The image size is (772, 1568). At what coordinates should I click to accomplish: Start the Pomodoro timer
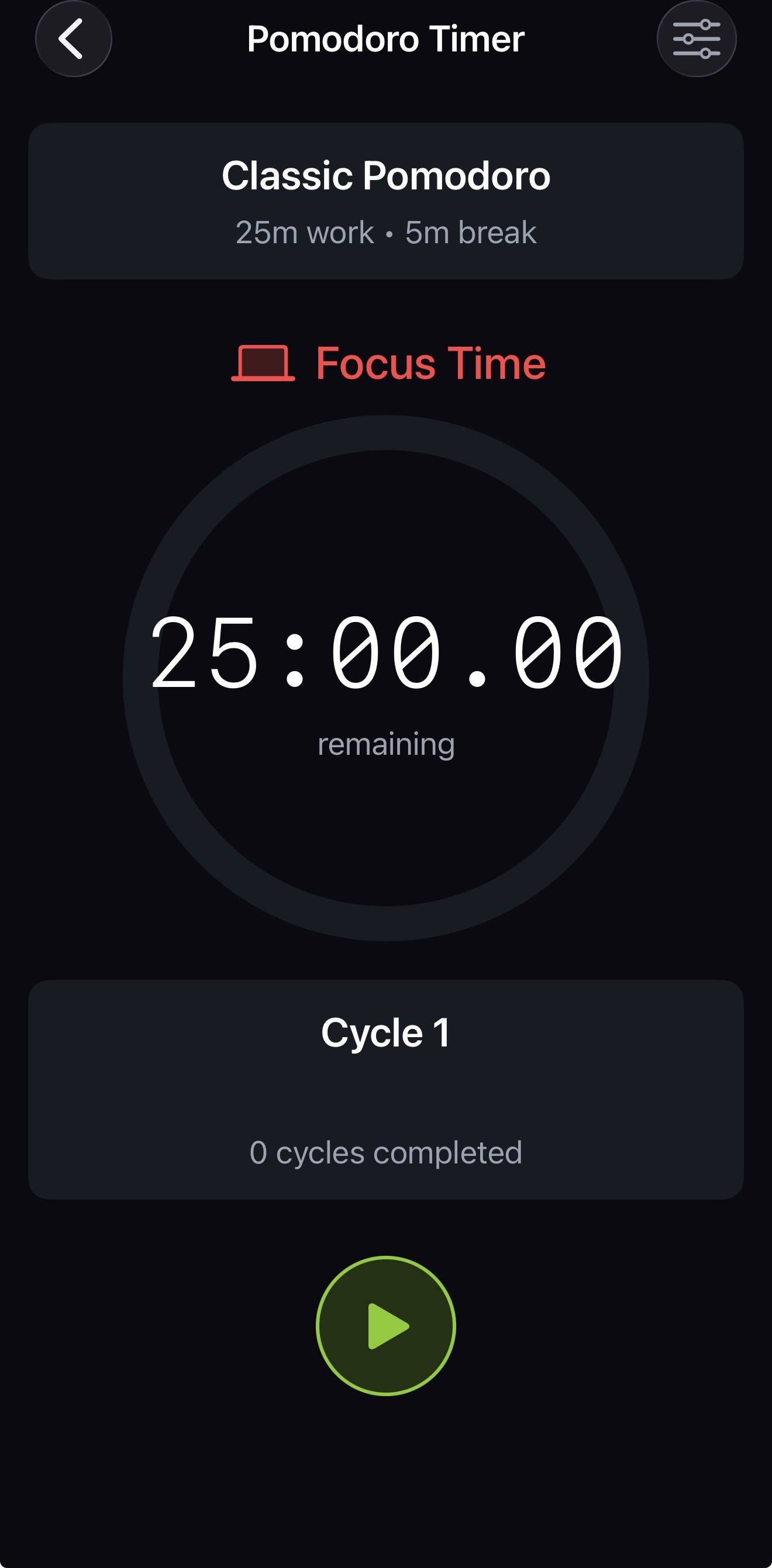click(x=386, y=1326)
